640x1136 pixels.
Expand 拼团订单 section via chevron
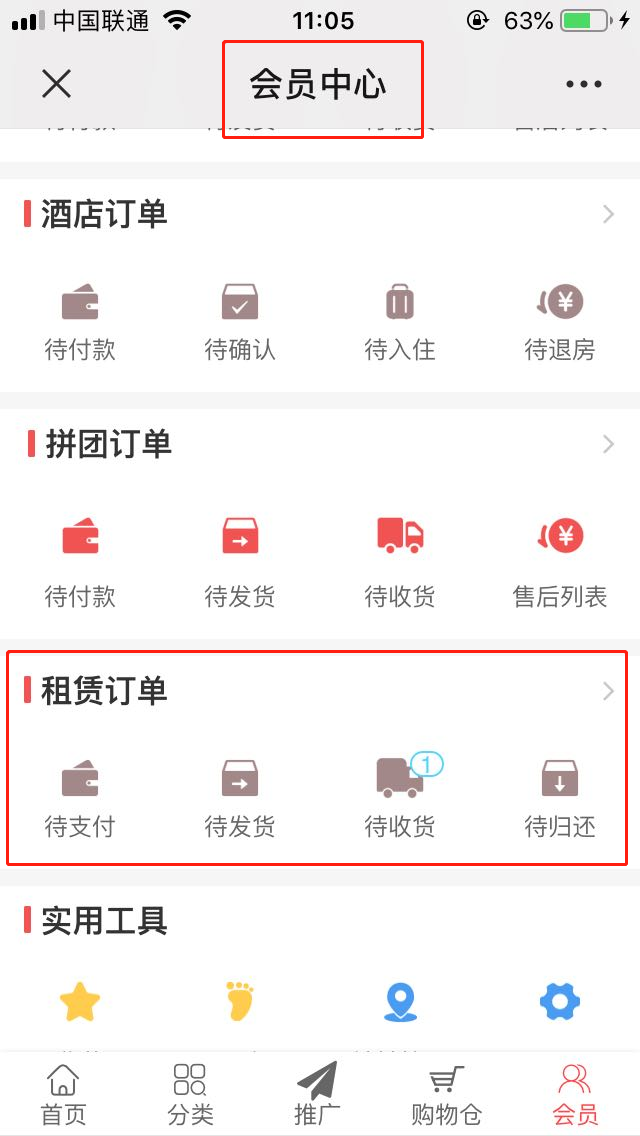[608, 444]
